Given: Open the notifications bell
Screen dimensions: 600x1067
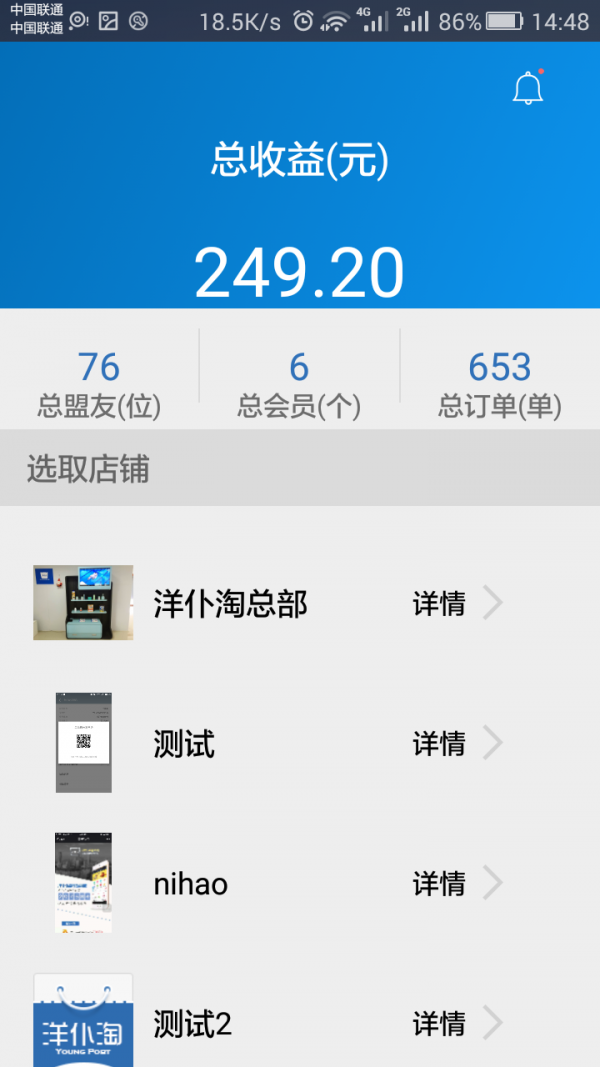Looking at the screenshot, I should tap(527, 89).
